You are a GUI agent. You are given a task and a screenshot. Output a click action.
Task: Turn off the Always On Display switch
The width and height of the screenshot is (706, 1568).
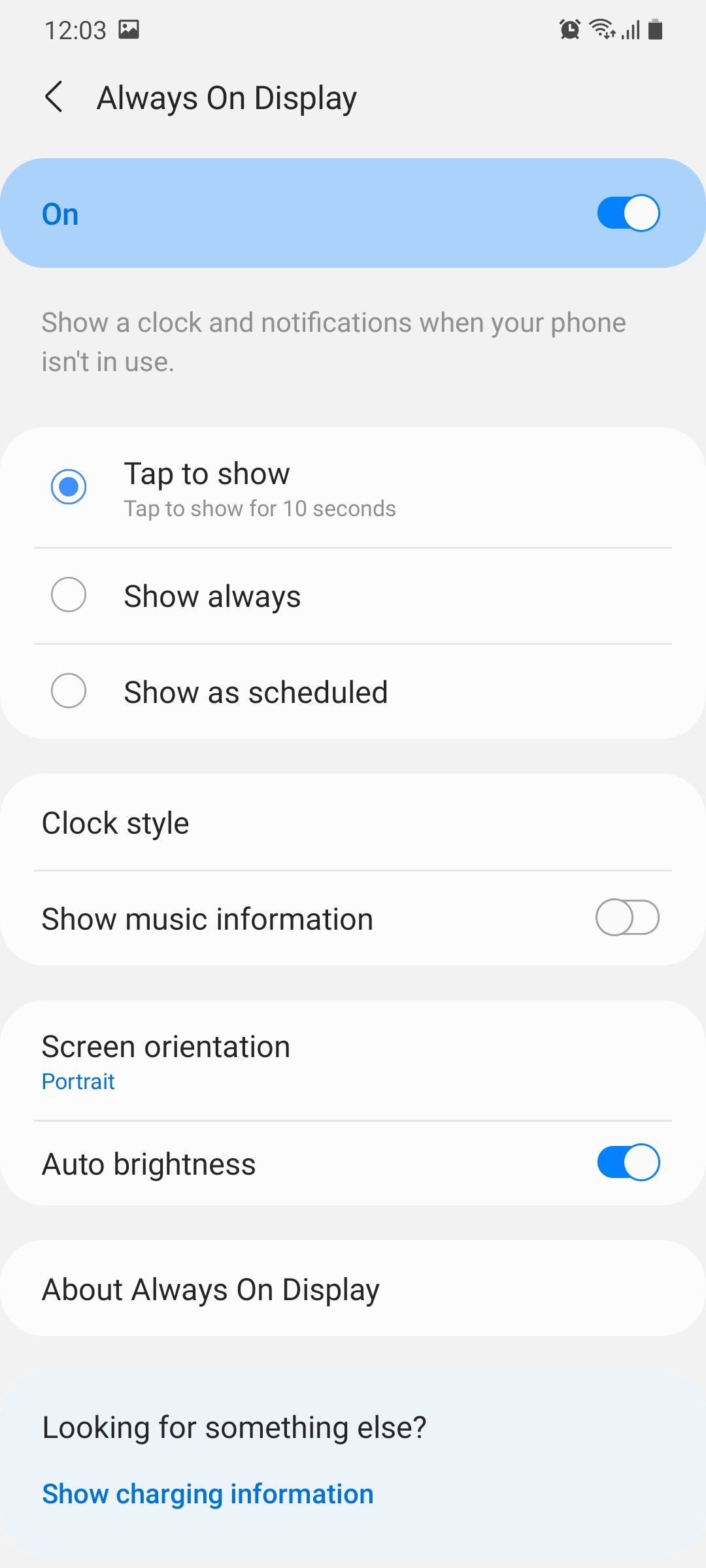[x=628, y=213]
